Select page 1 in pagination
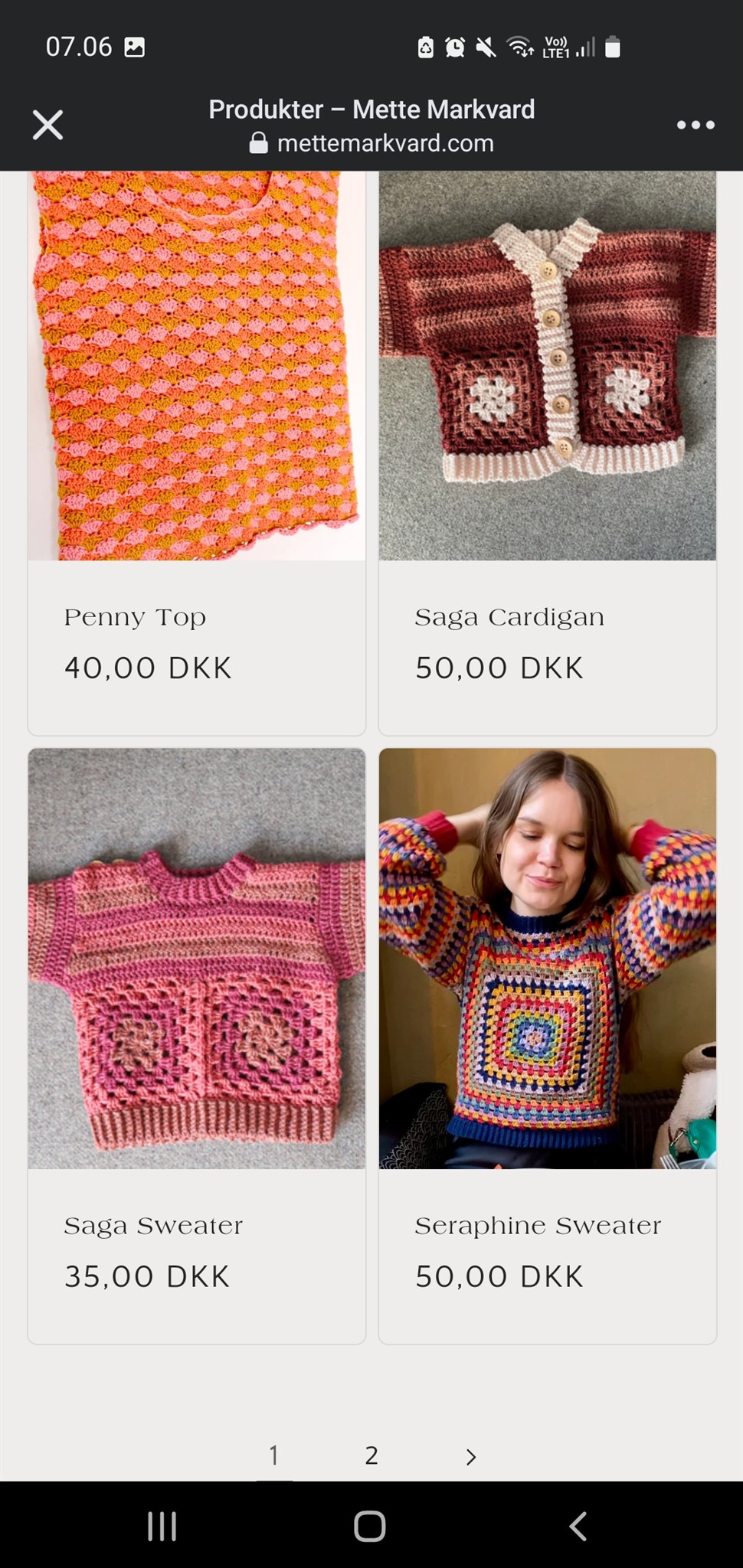The image size is (743, 1568). tap(274, 1455)
